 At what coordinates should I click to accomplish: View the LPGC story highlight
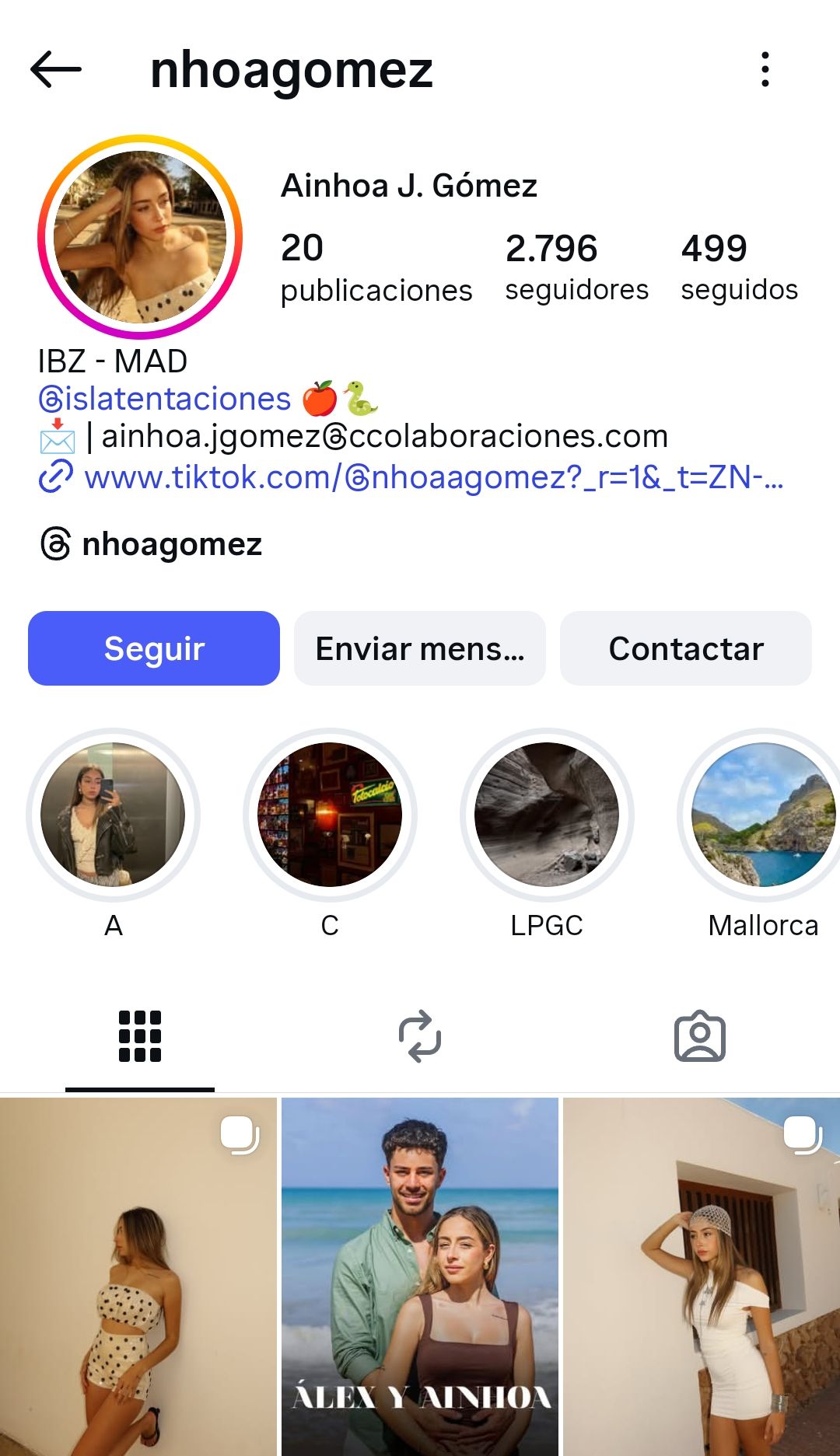tap(548, 814)
